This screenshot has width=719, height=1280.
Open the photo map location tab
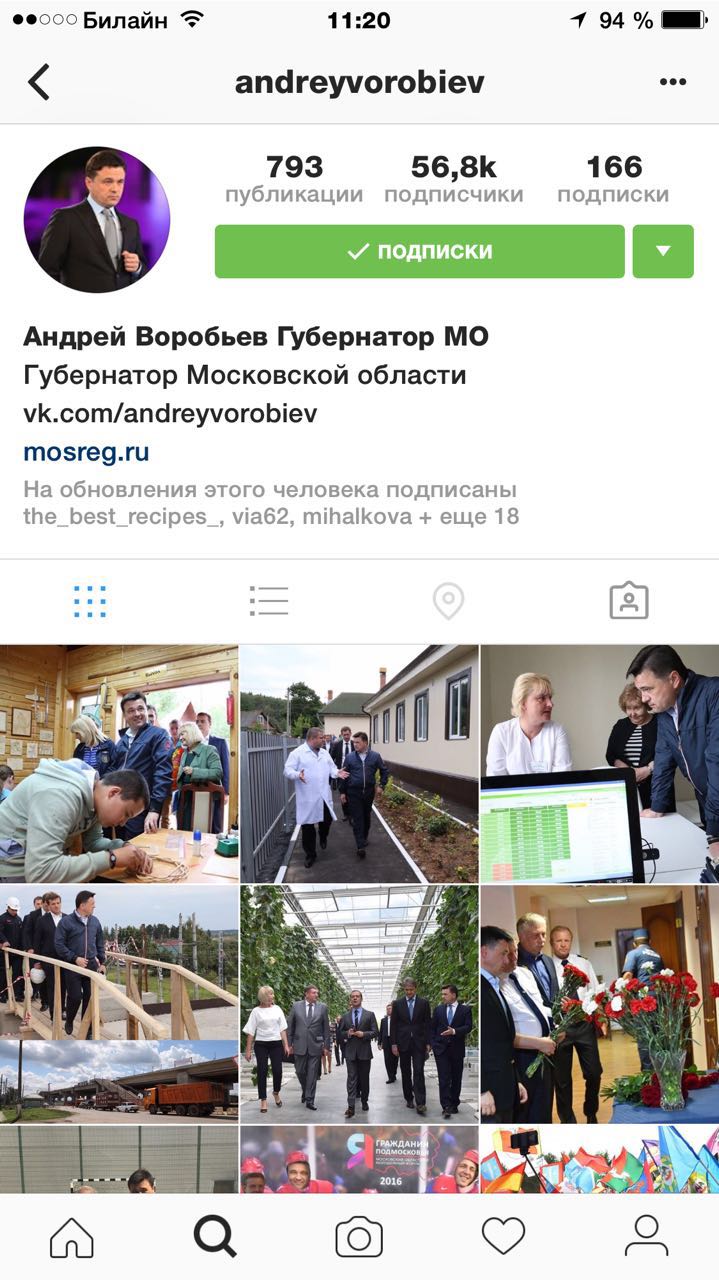(x=448, y=601)
